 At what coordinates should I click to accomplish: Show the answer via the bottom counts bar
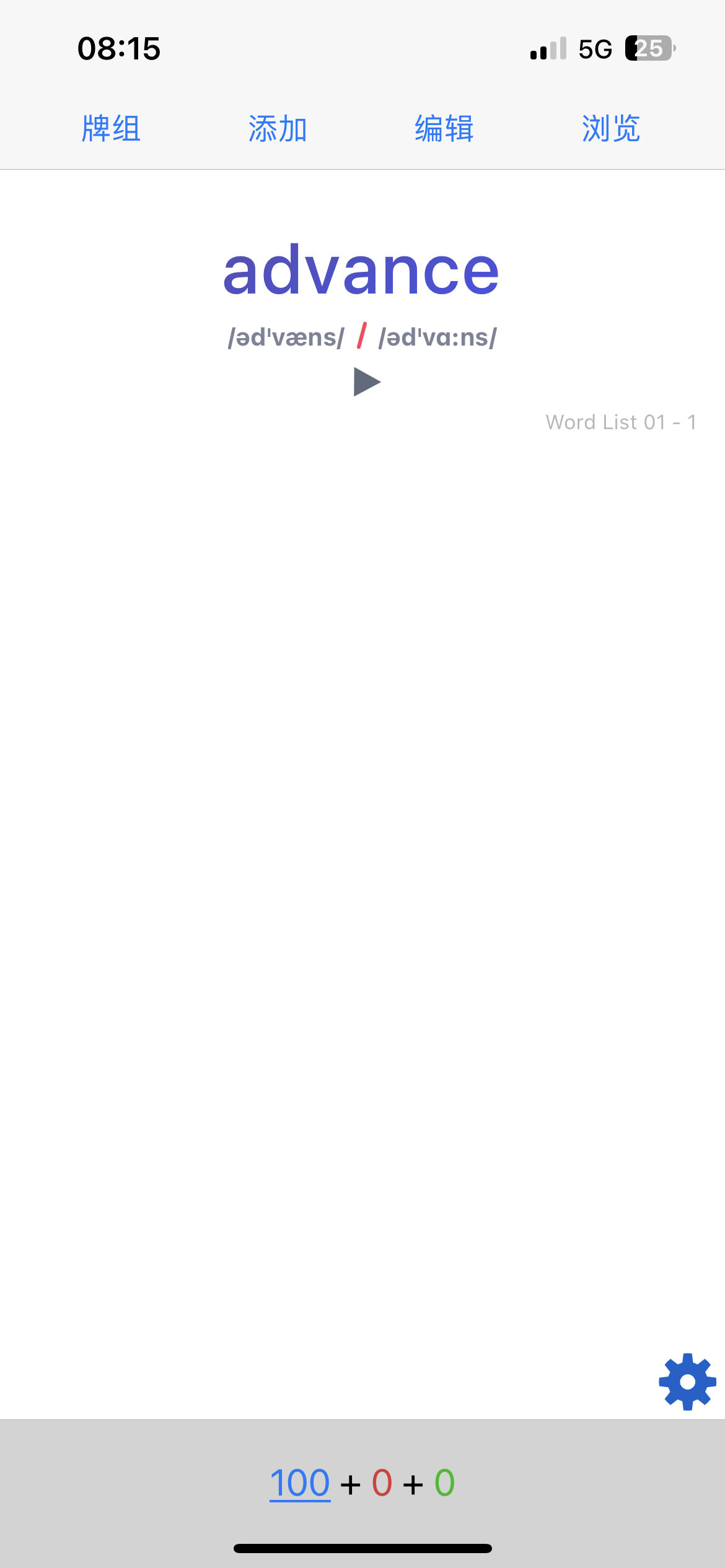[362, 1483]
